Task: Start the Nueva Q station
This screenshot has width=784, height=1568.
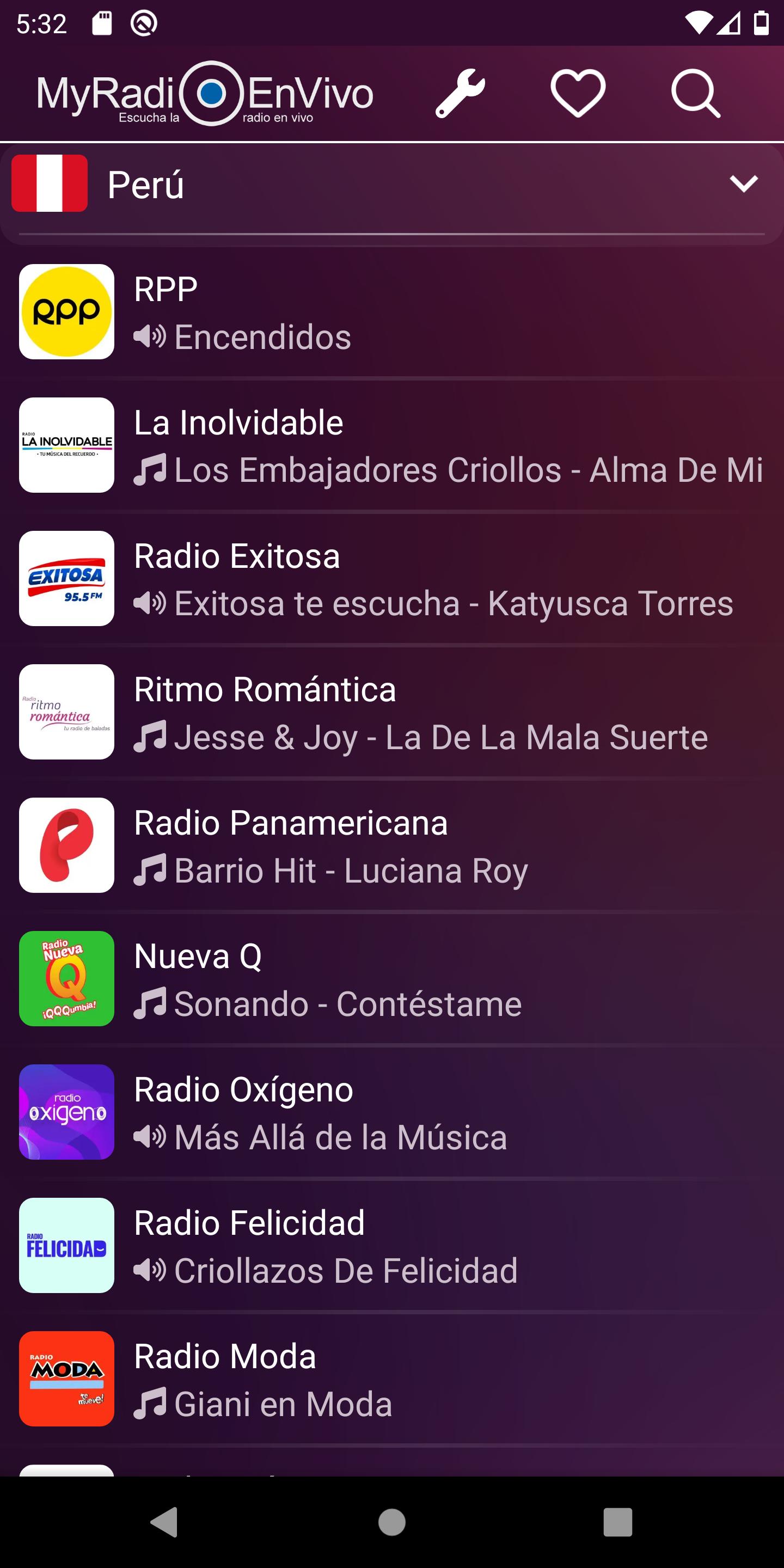Action: tap(392, 978)
